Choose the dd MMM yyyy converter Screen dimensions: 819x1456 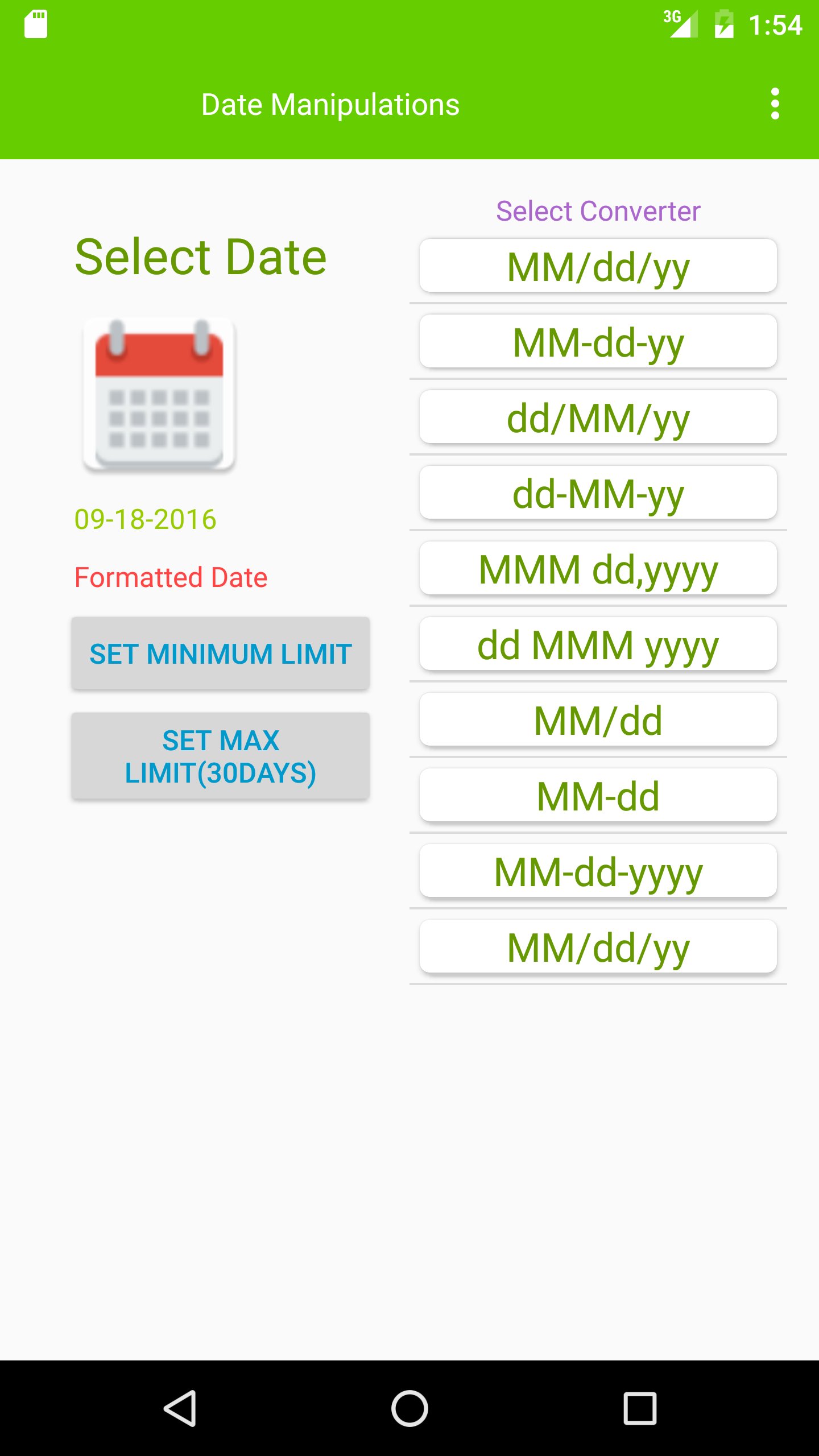pyautogui.click(x=598, y=645)
